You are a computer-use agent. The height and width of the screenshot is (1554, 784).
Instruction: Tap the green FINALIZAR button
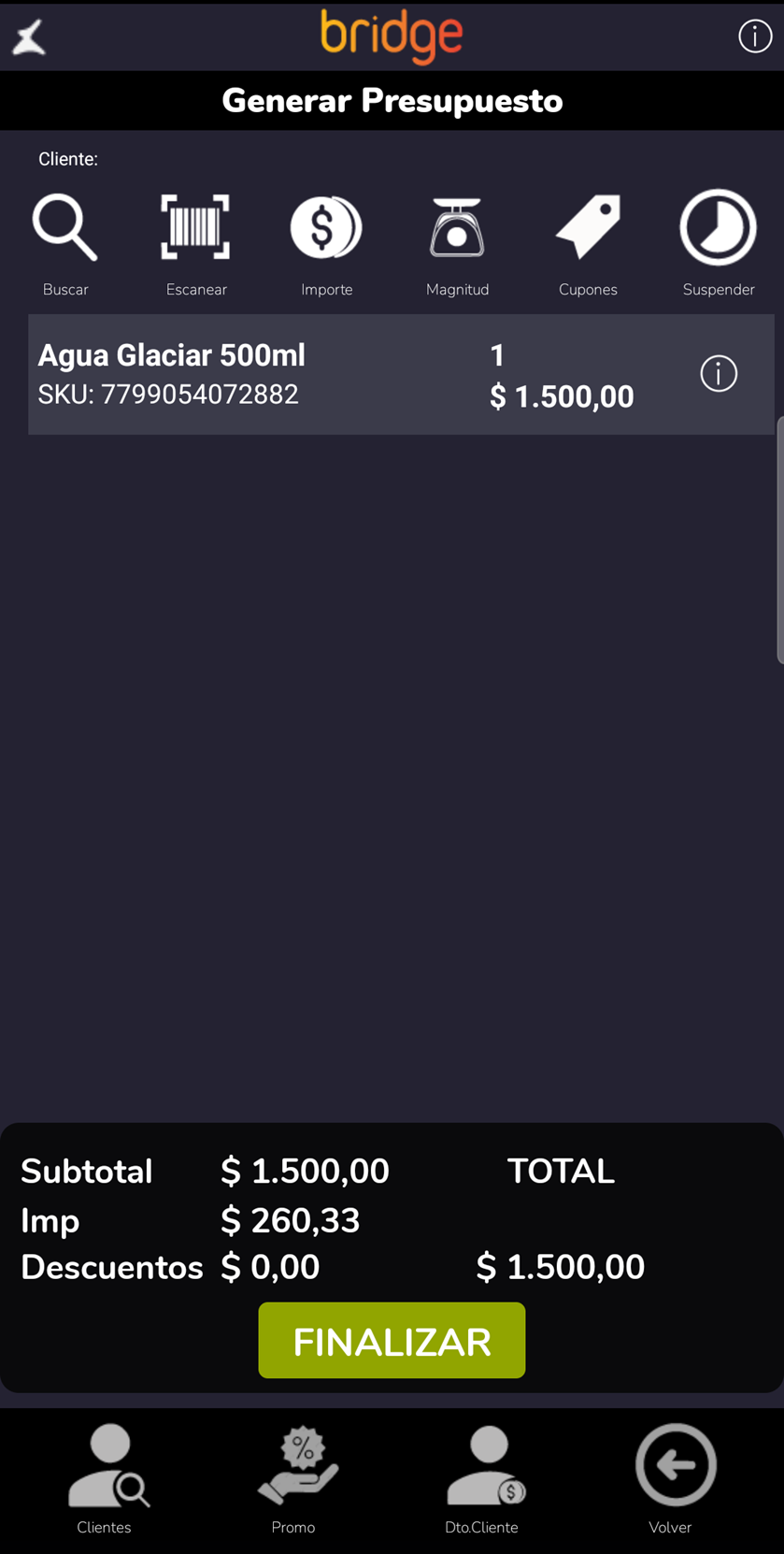coord(392,1340)
